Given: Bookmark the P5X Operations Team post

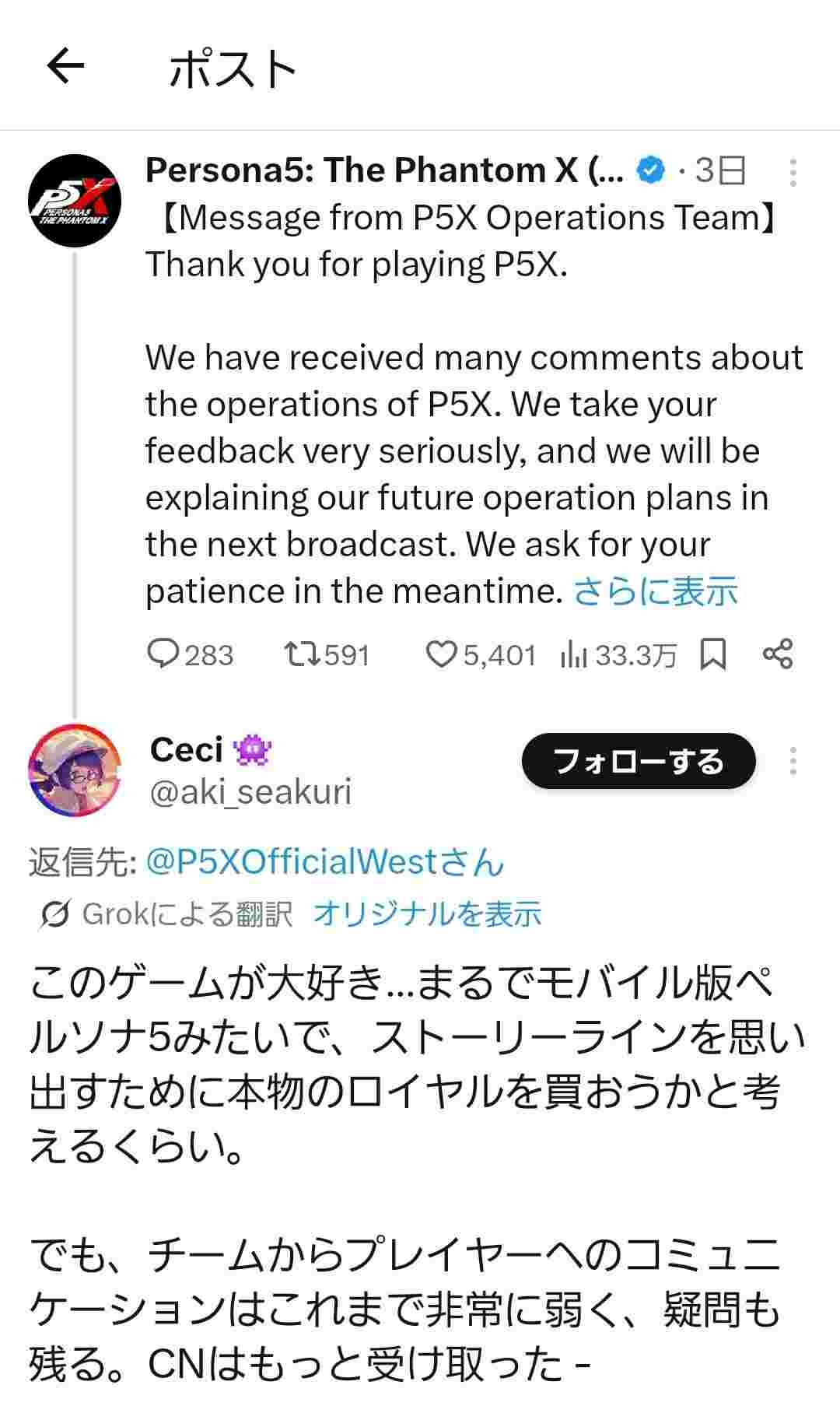Looking at the screenshot, I should click(713, 654).
